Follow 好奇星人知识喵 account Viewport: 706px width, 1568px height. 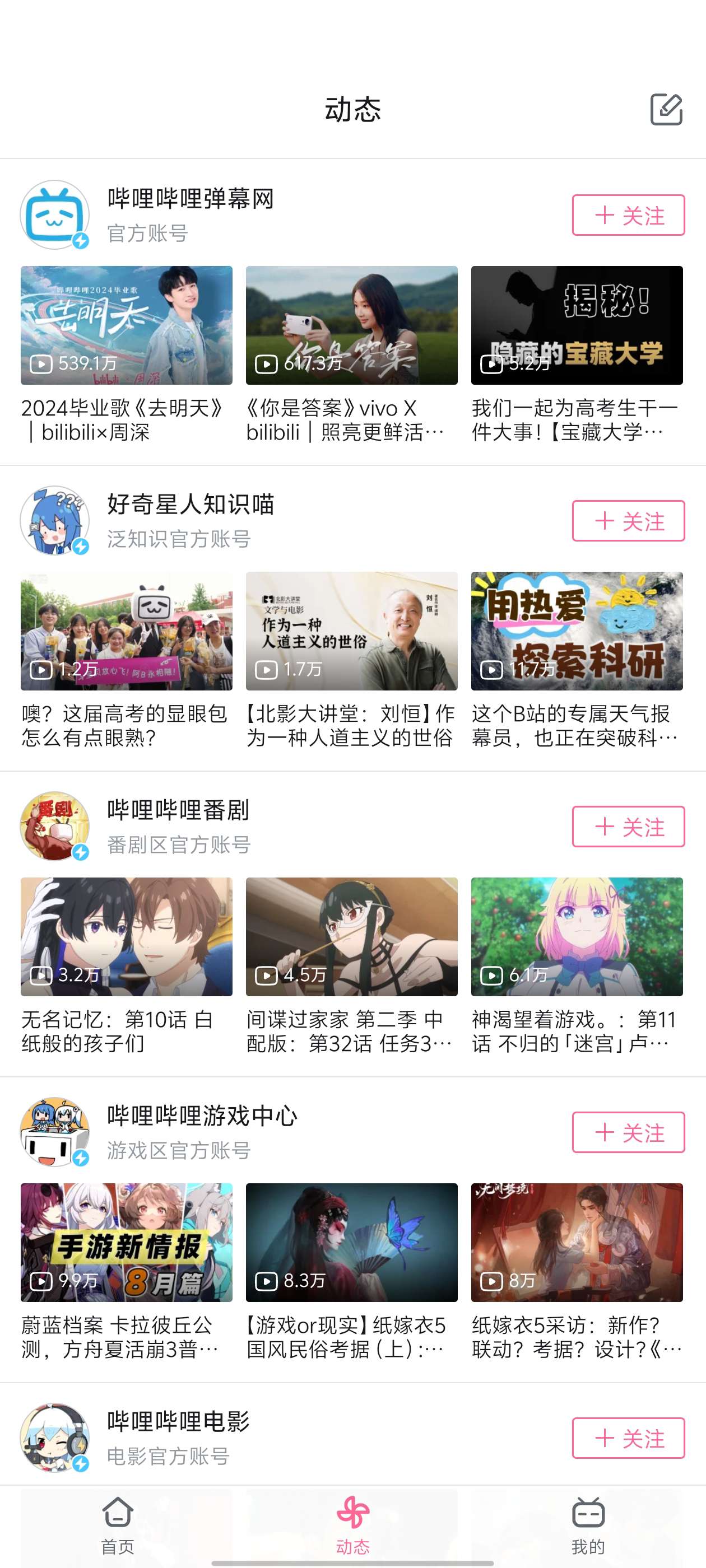click(628, 521)
